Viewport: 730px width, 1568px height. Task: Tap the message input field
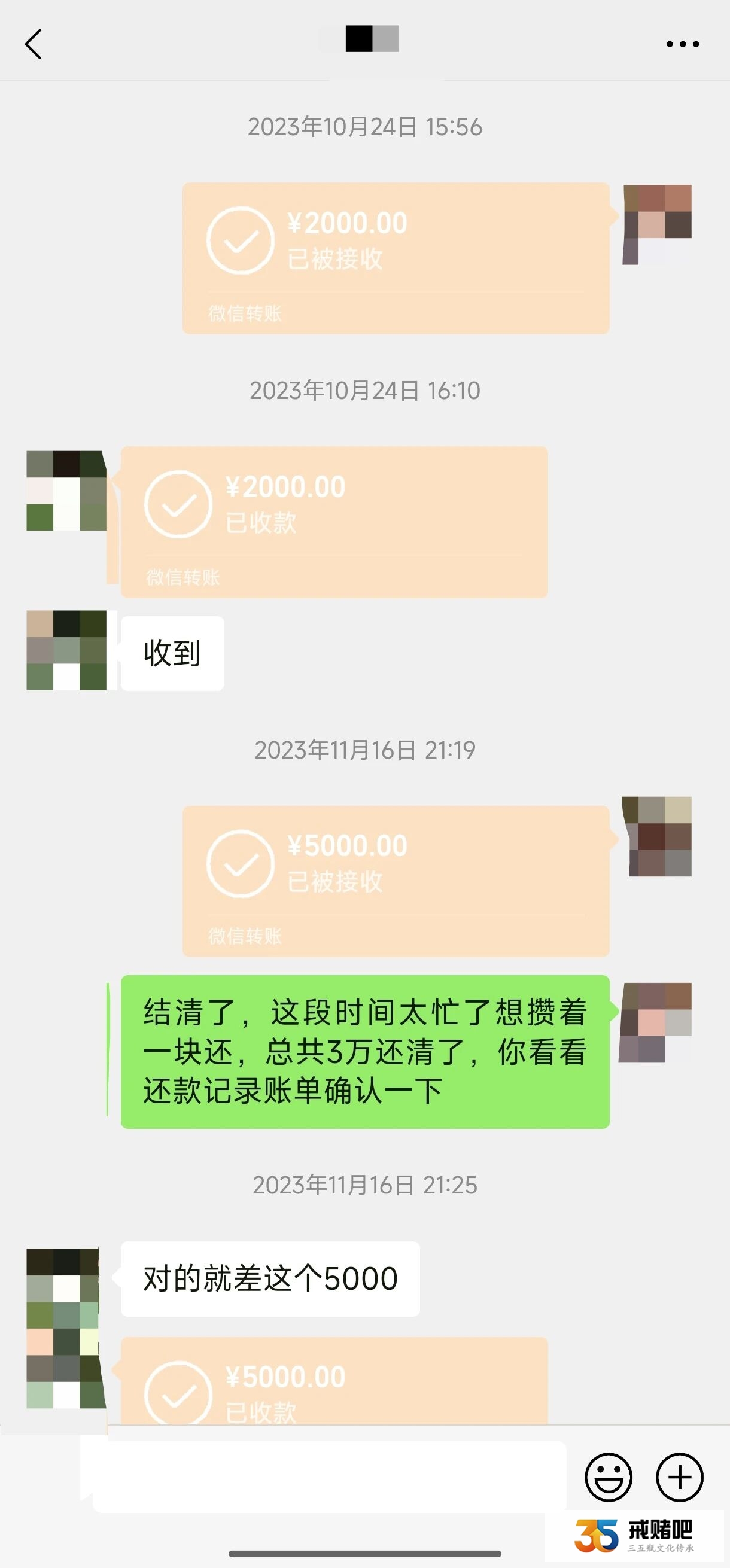coord(328,1476)
